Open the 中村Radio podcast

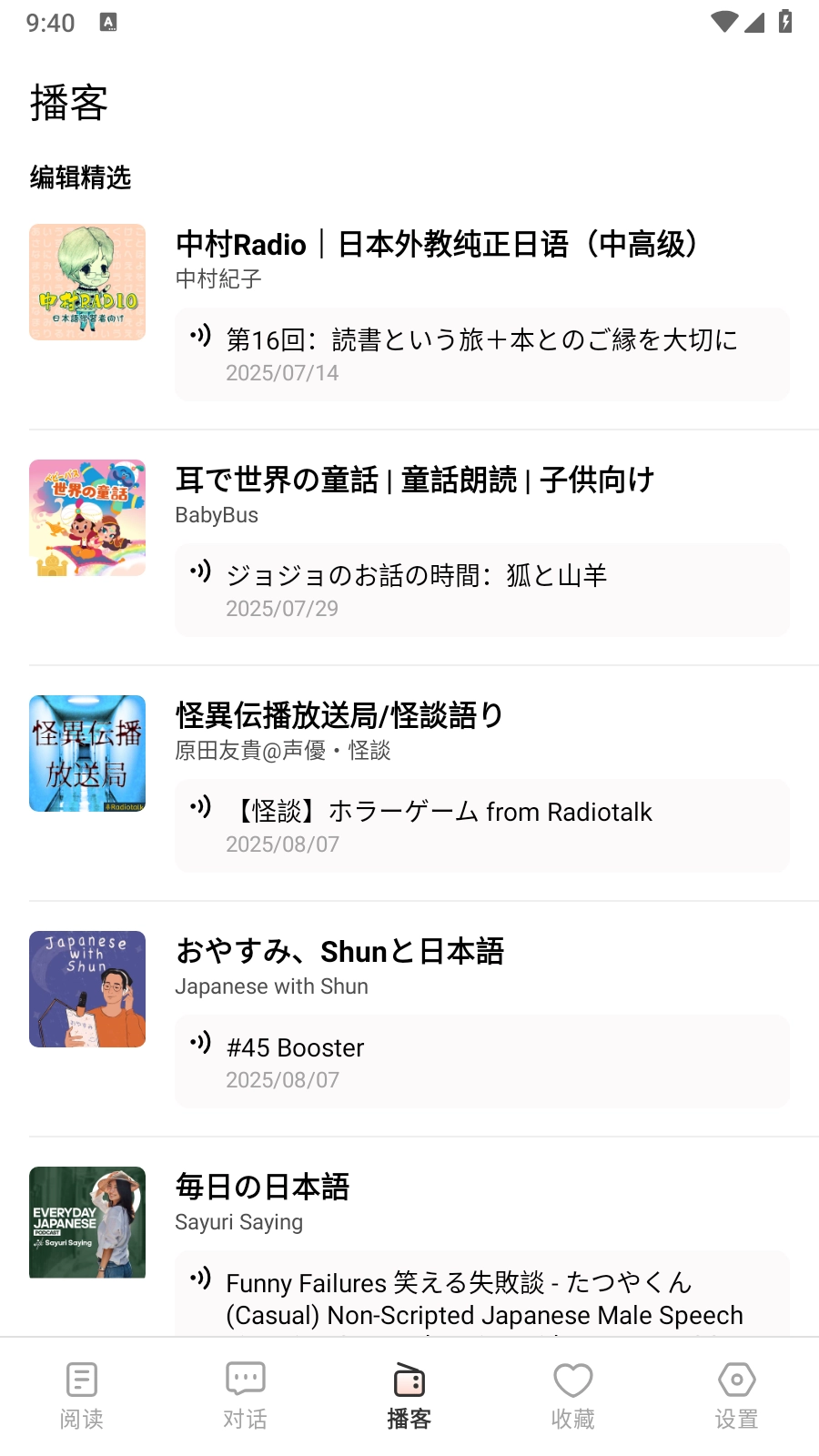(x=437, y=245)
